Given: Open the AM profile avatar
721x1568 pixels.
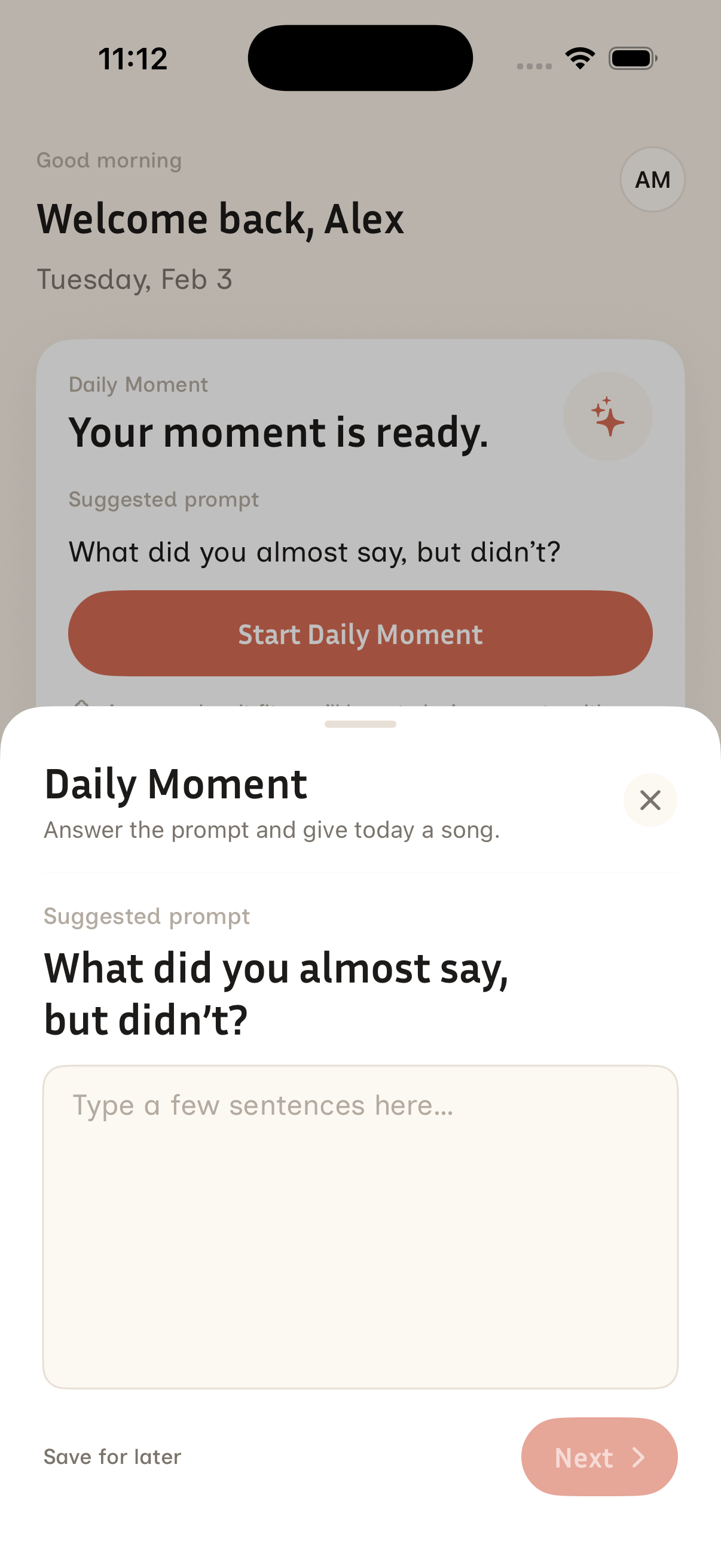Looking at the screenshot, I should click(652, 180).
